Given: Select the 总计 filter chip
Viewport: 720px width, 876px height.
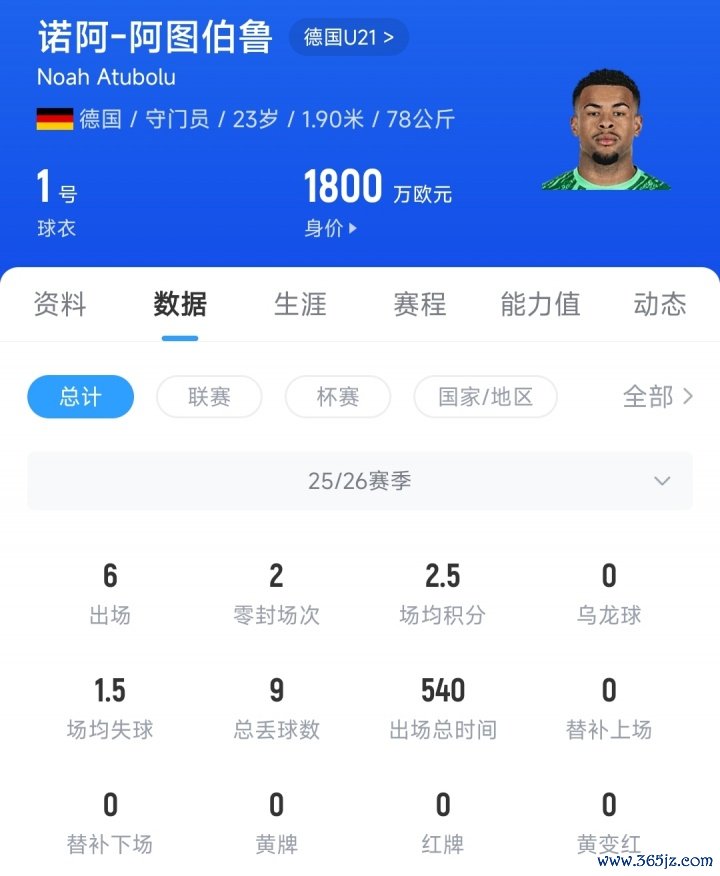Looking at the screenshot, I should click(80, 397).
